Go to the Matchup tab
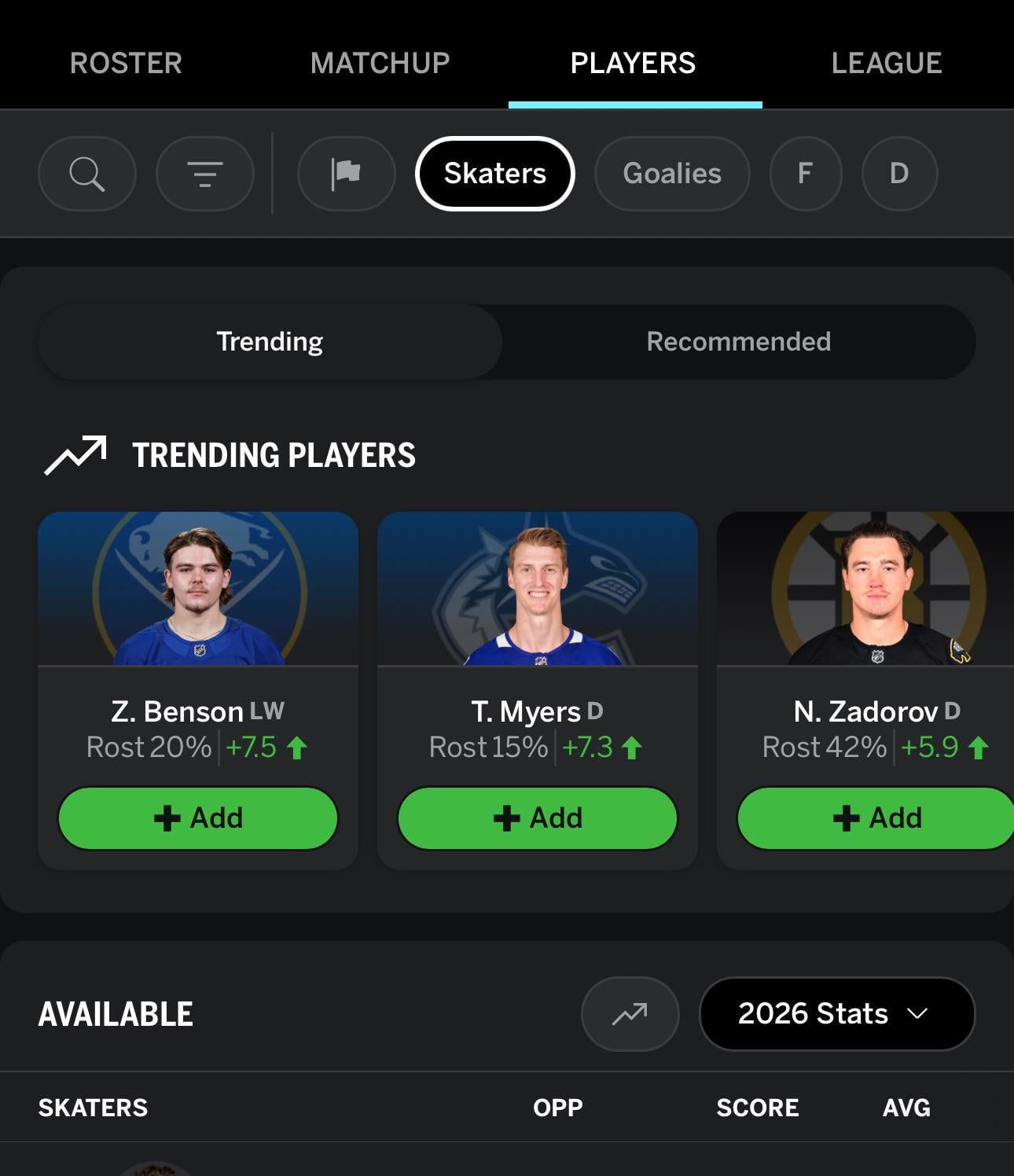This screenshot has height=1176, width=1014. [380, 63]
